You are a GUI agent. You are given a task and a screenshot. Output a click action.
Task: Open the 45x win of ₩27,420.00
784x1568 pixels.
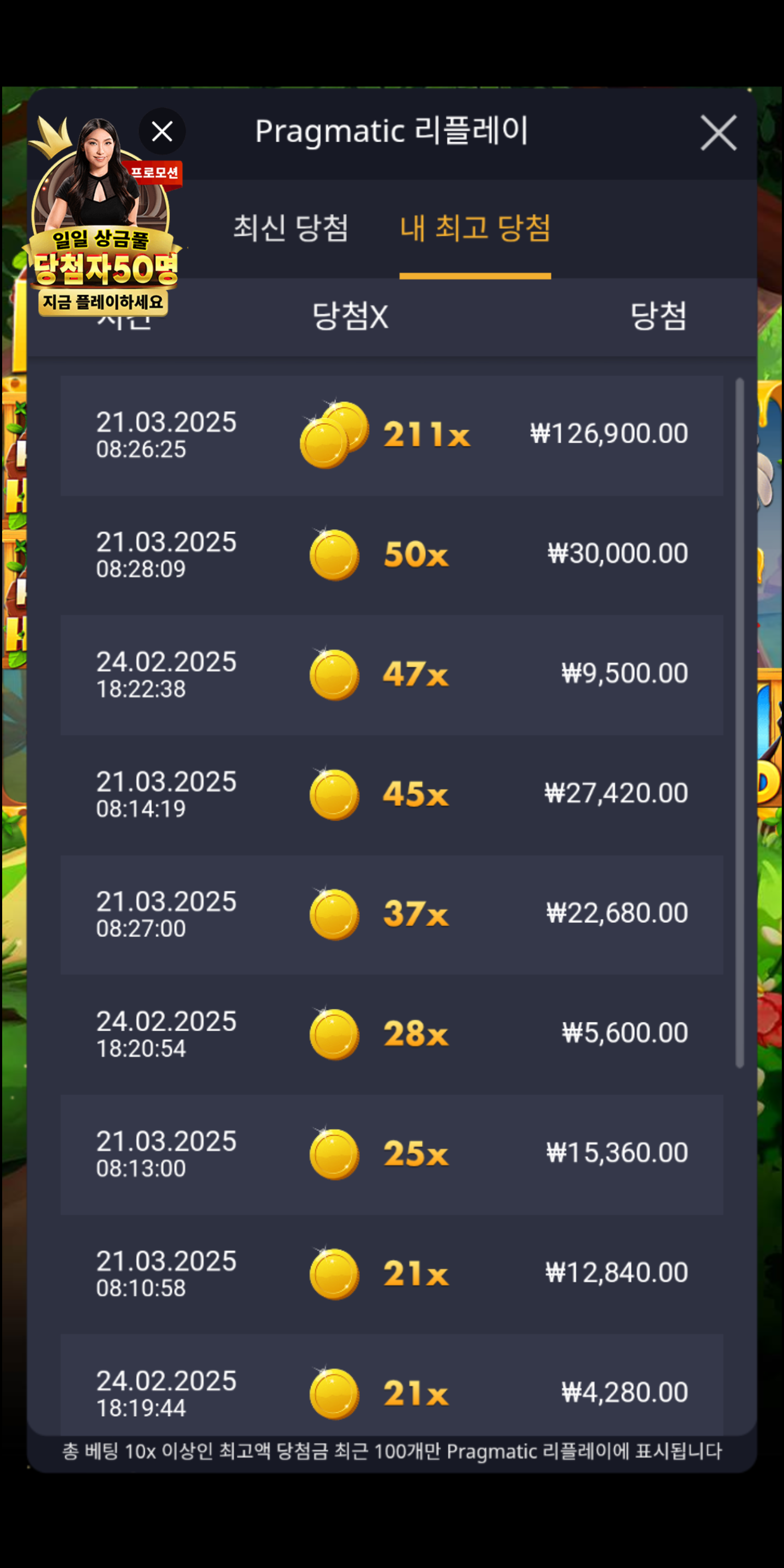click(391, 794)
